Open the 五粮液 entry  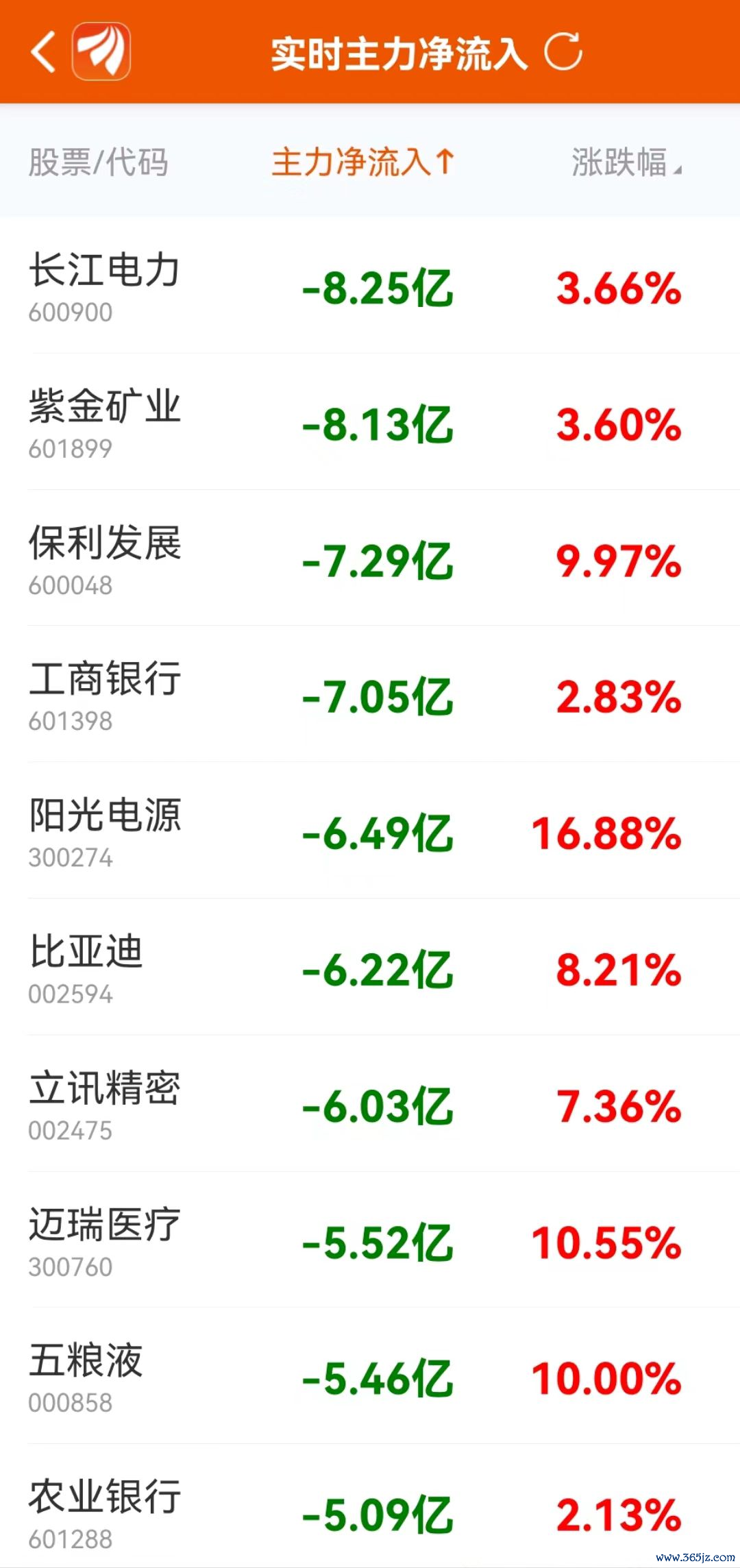tap(370, 1376)
